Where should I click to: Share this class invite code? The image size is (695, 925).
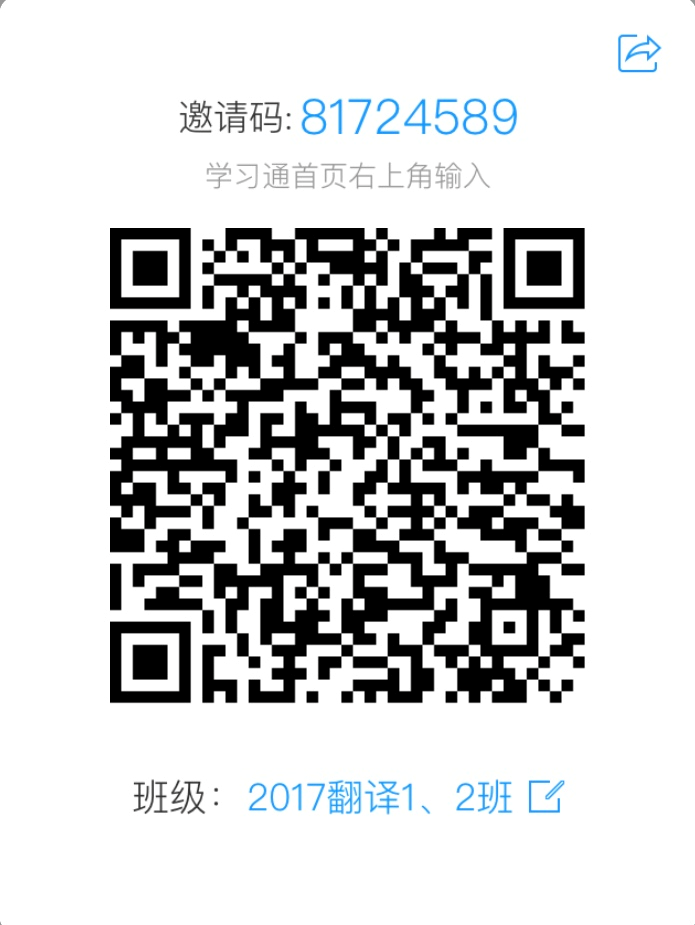639,52
